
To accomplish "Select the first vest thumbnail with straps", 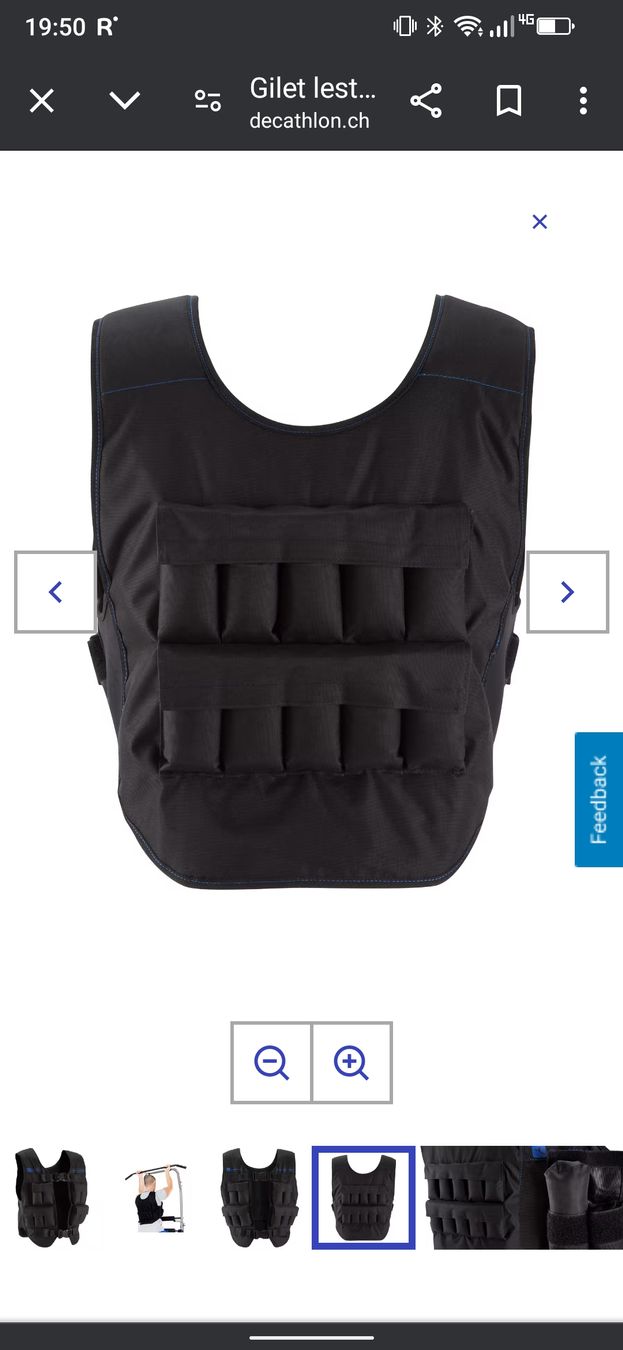I will pos(52,1198).
